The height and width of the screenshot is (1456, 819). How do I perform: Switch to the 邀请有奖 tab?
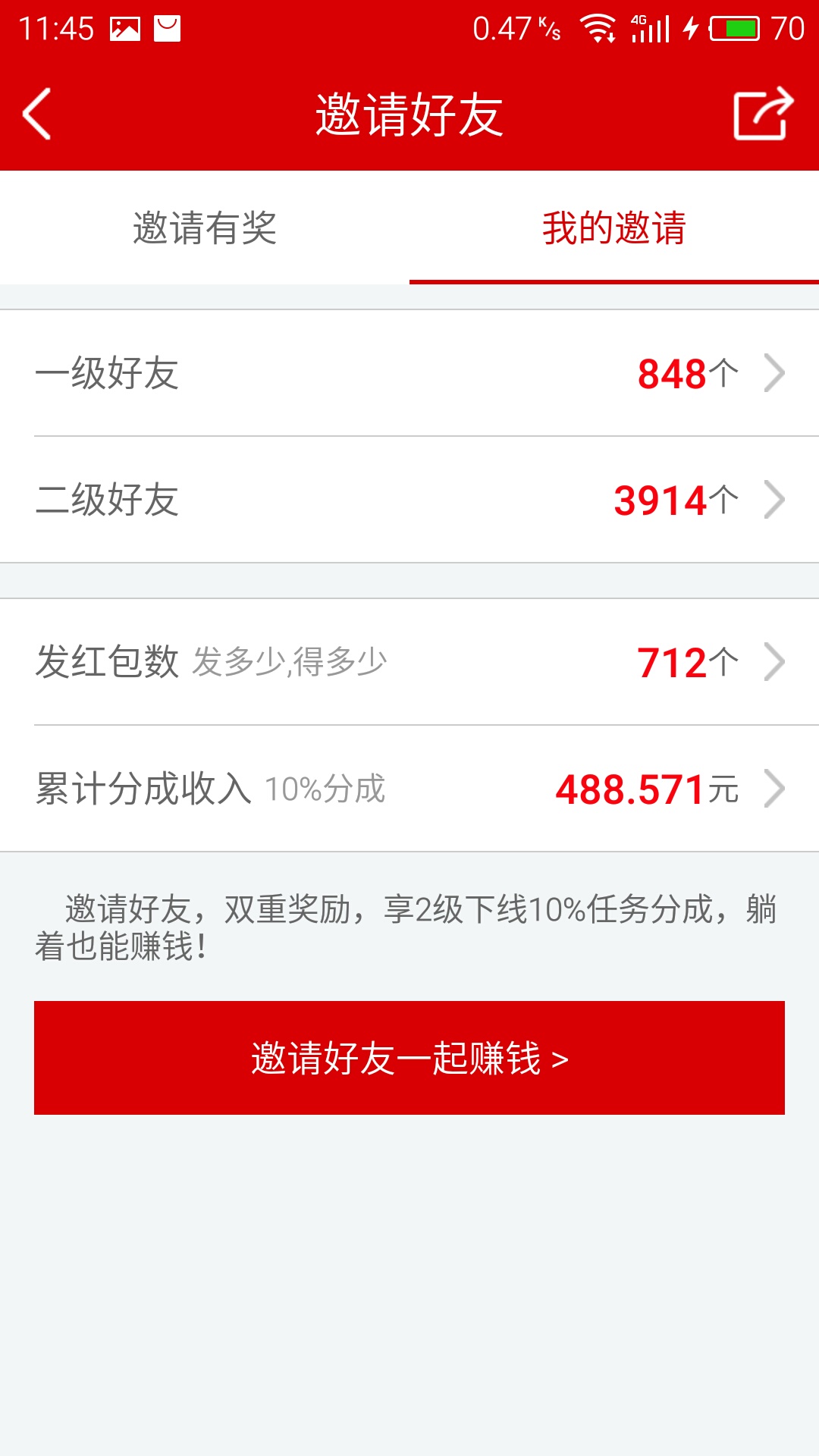[205, 227]
